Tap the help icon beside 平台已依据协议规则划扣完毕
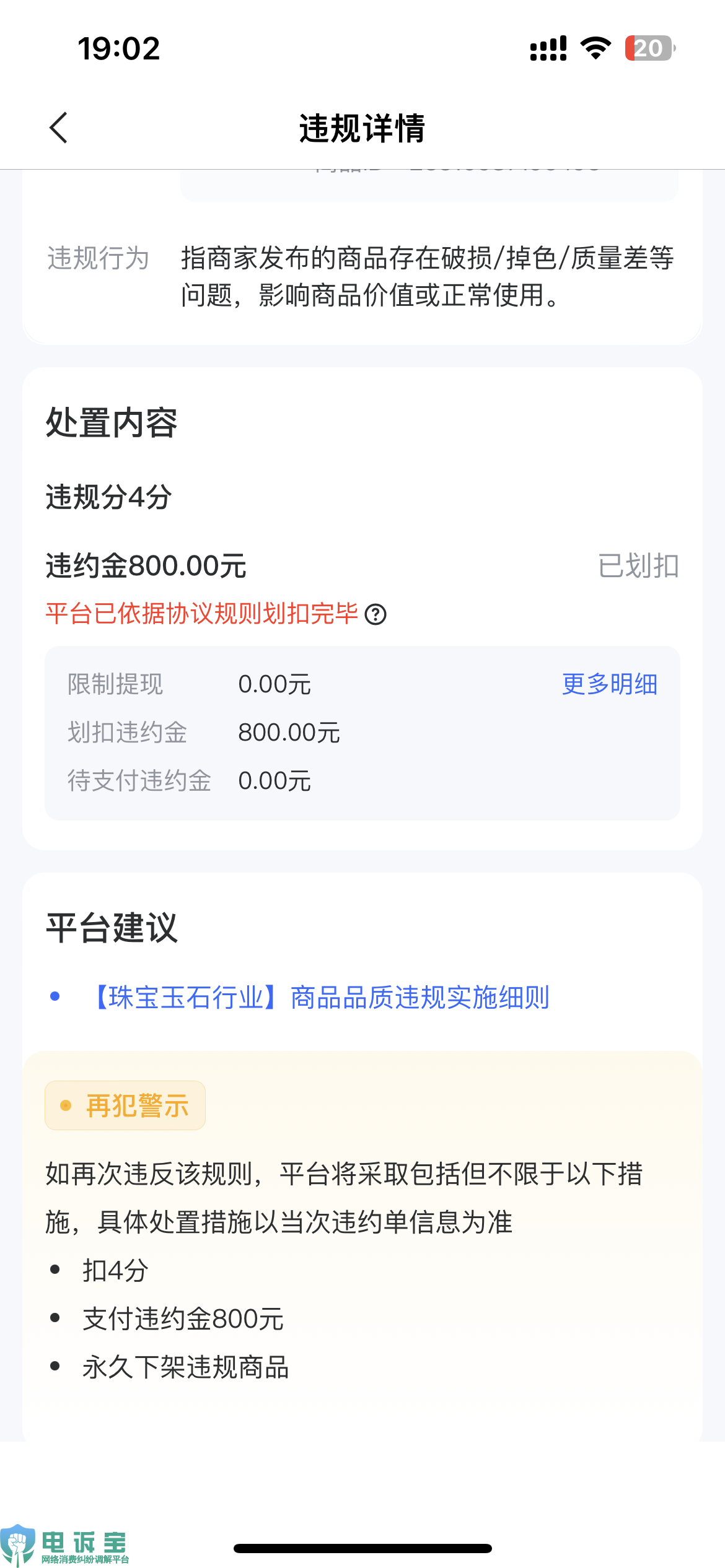The image size is (725, 1568). [376, 615]
